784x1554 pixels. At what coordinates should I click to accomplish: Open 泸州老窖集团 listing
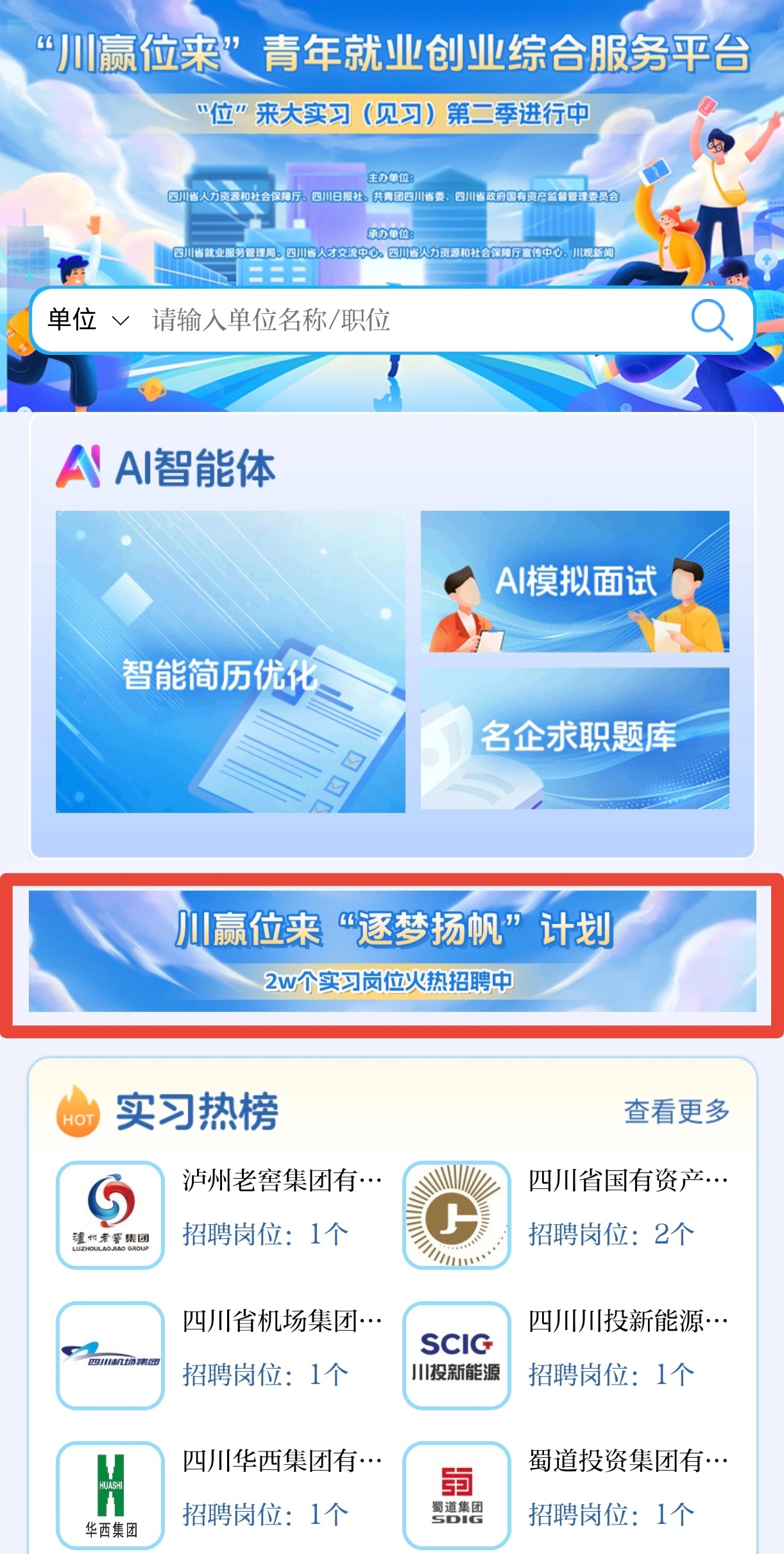click(221, 1215)
